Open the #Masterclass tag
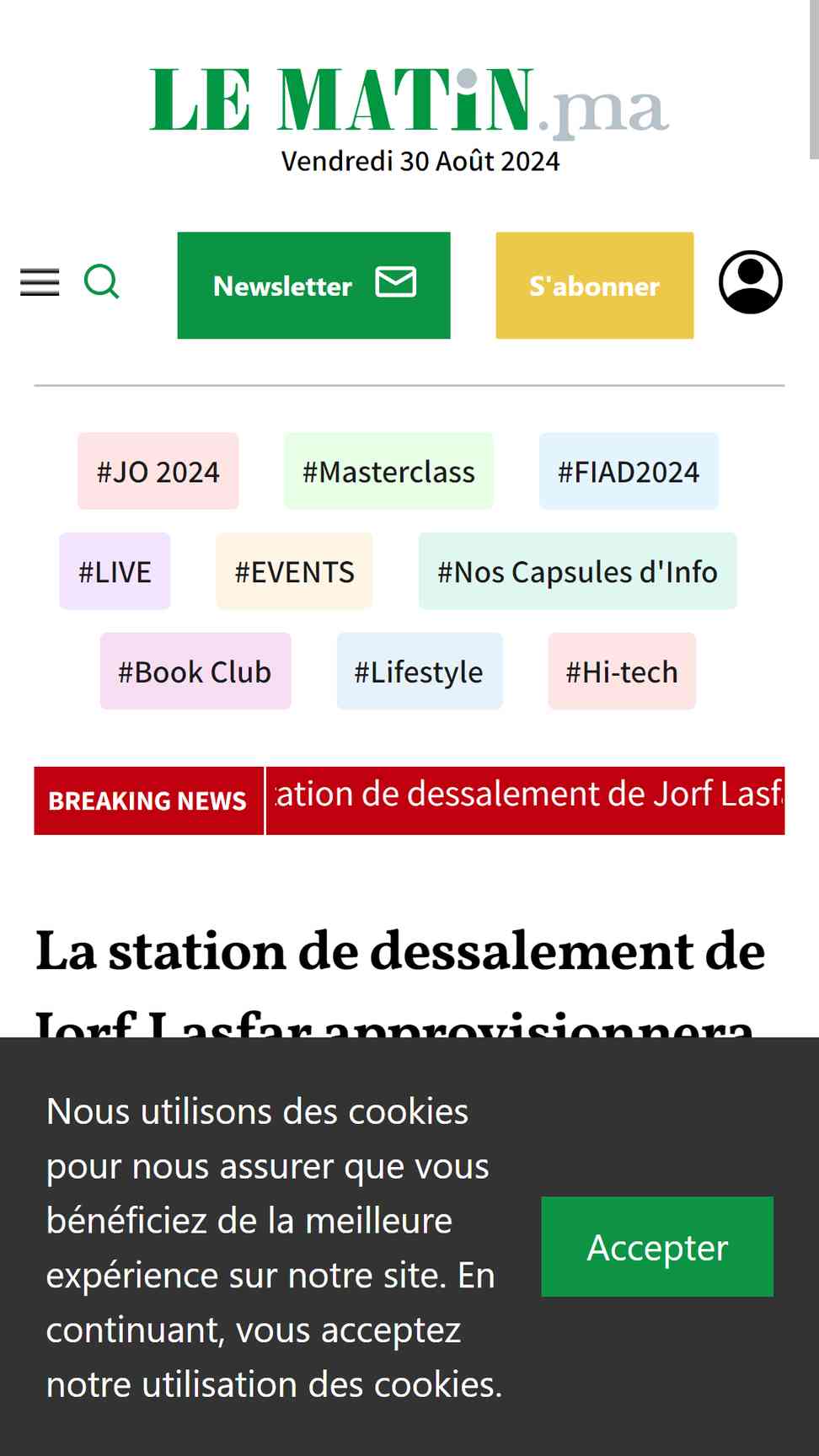Screen dimensions: 819x1456 click(x=388, y=472)
